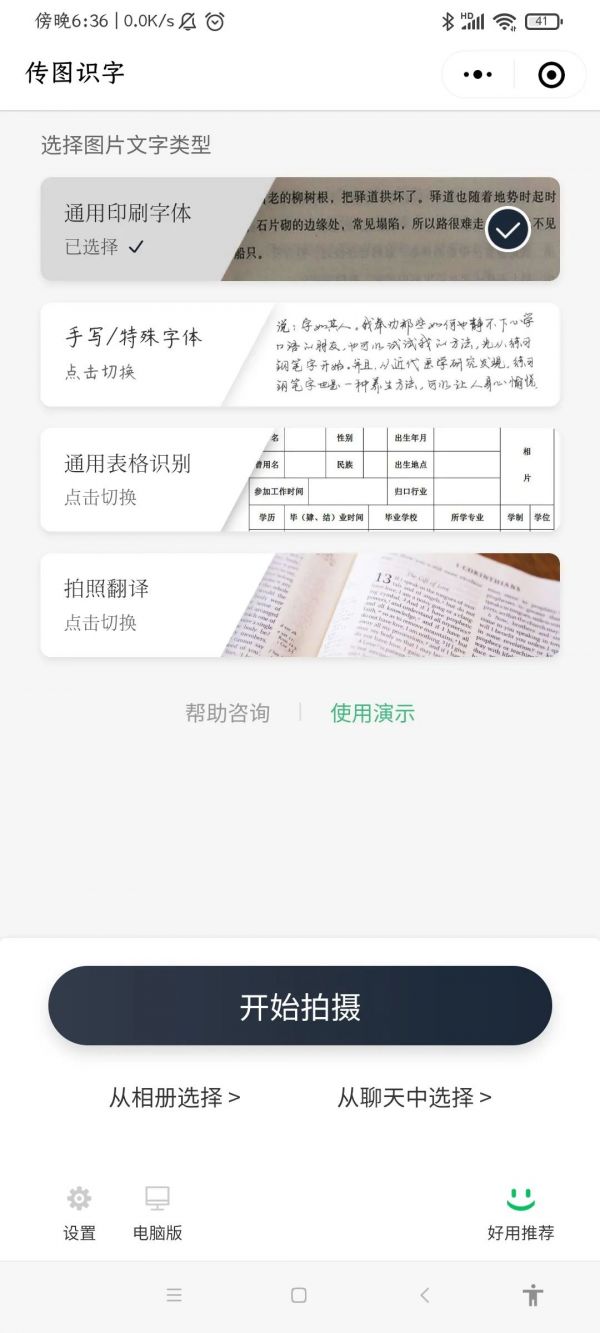Go to the system home screen
Viewport: 600px width, 1333px height.
click(298, 1295)
